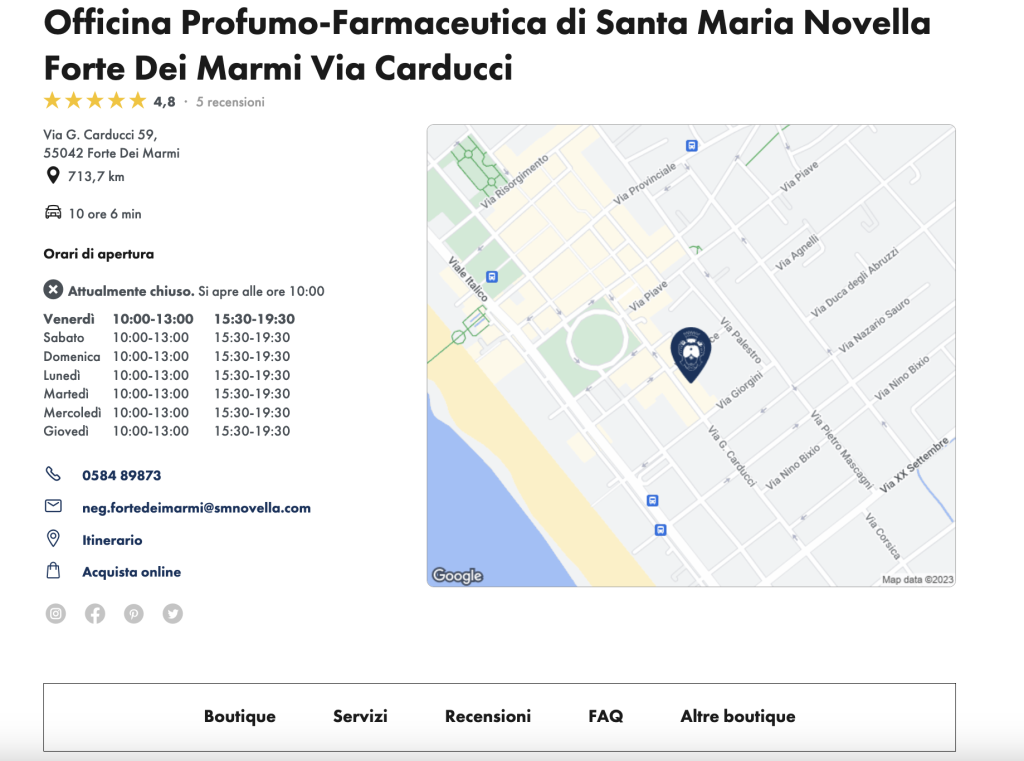
Task: Tap the Acquista online link
Action: tap(131, 572)
